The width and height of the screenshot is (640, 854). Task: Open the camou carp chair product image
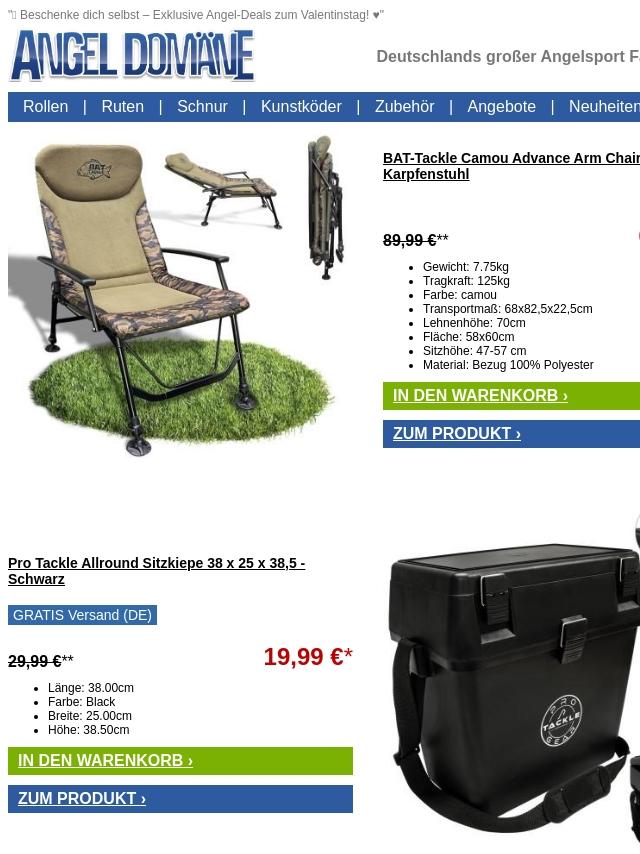180,297
